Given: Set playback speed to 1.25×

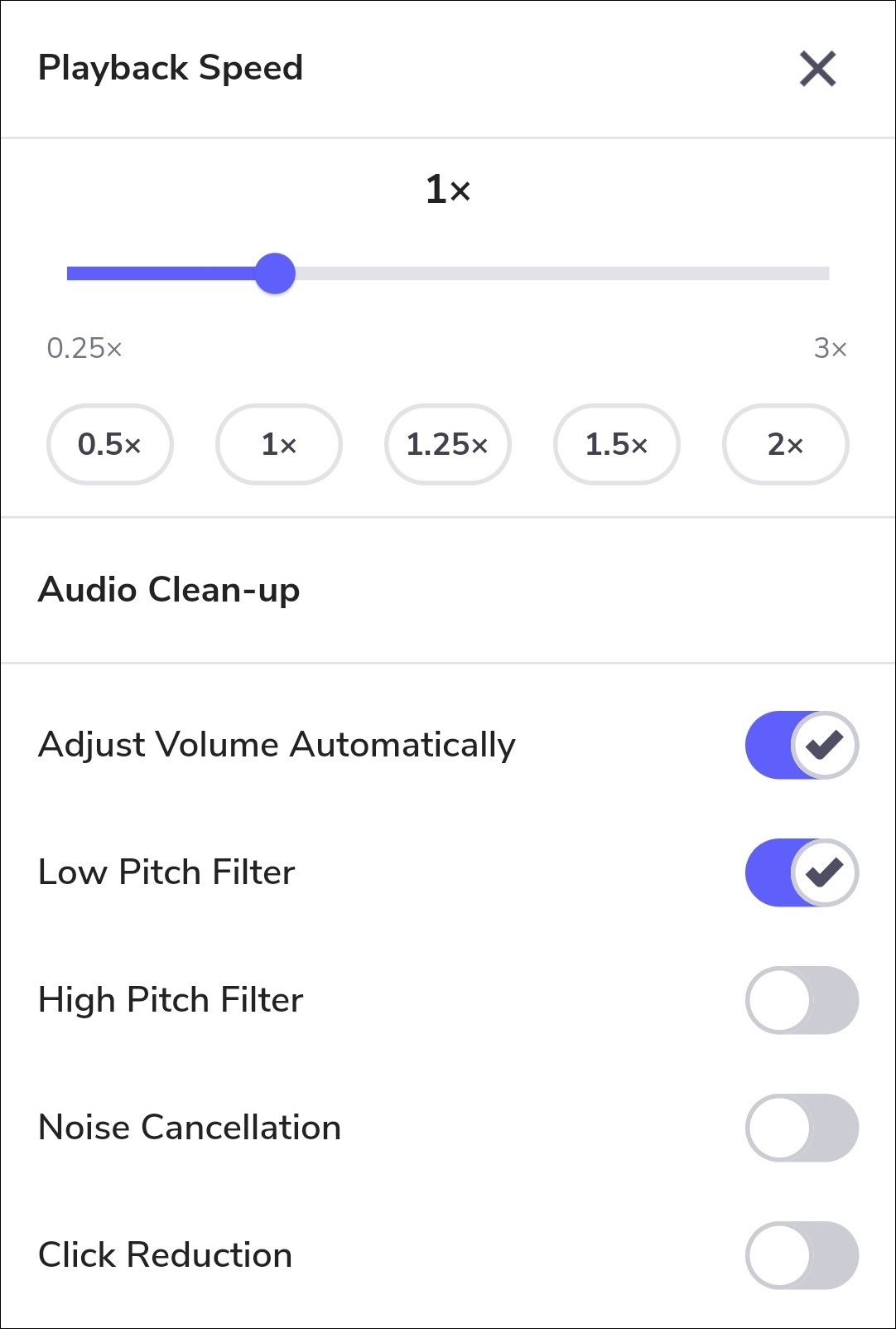Looking at the screenshot, I should point(448,445).
